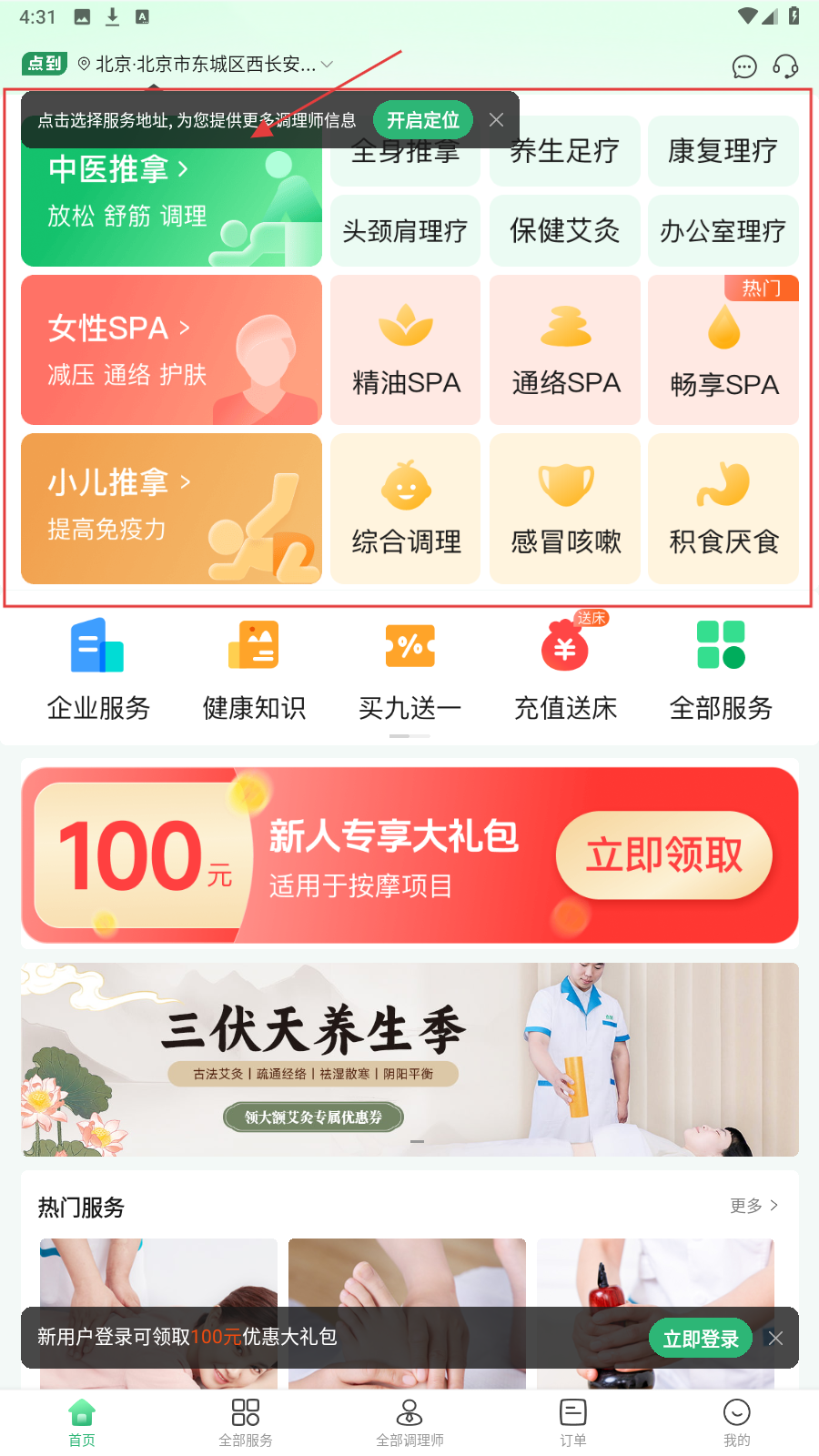Tap 开启定位 to enable location

coord(423,120)
